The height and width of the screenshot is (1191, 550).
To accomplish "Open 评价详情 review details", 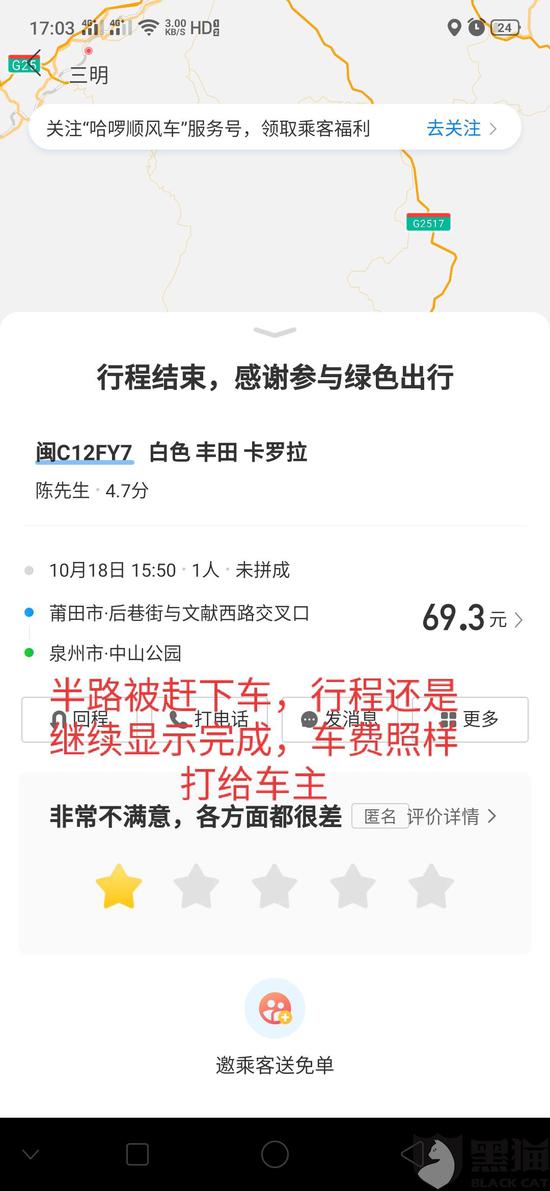I will point(452,816).
